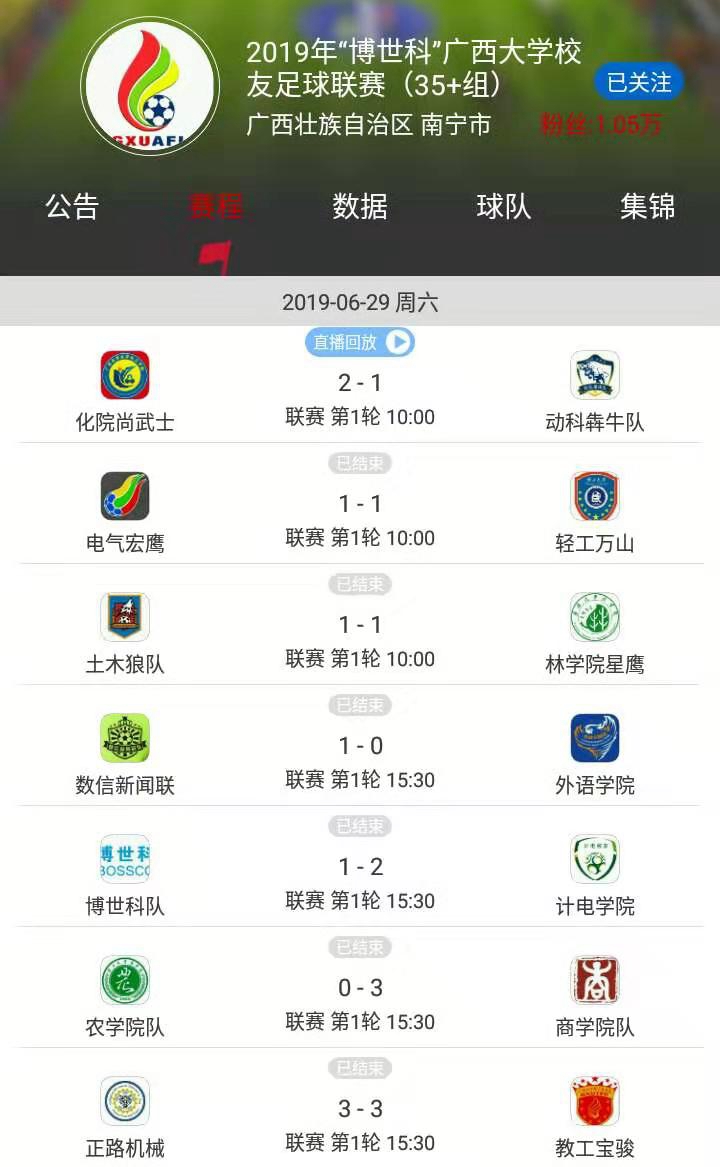Tap the 已关注 follow button
Image resolution: width=720 pixels, height=1167 pixels.
tap(639, 83)
